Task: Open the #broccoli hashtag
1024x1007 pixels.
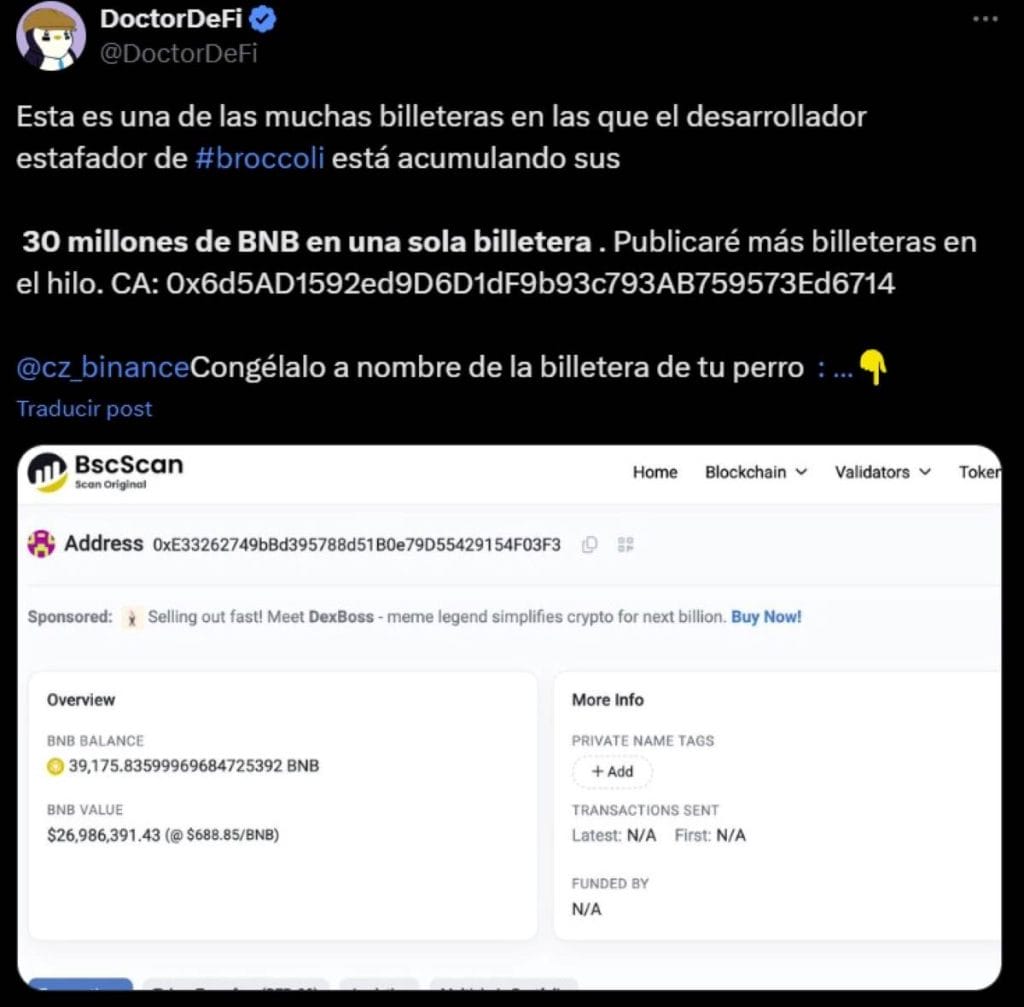Action: [x=260, y=158]
